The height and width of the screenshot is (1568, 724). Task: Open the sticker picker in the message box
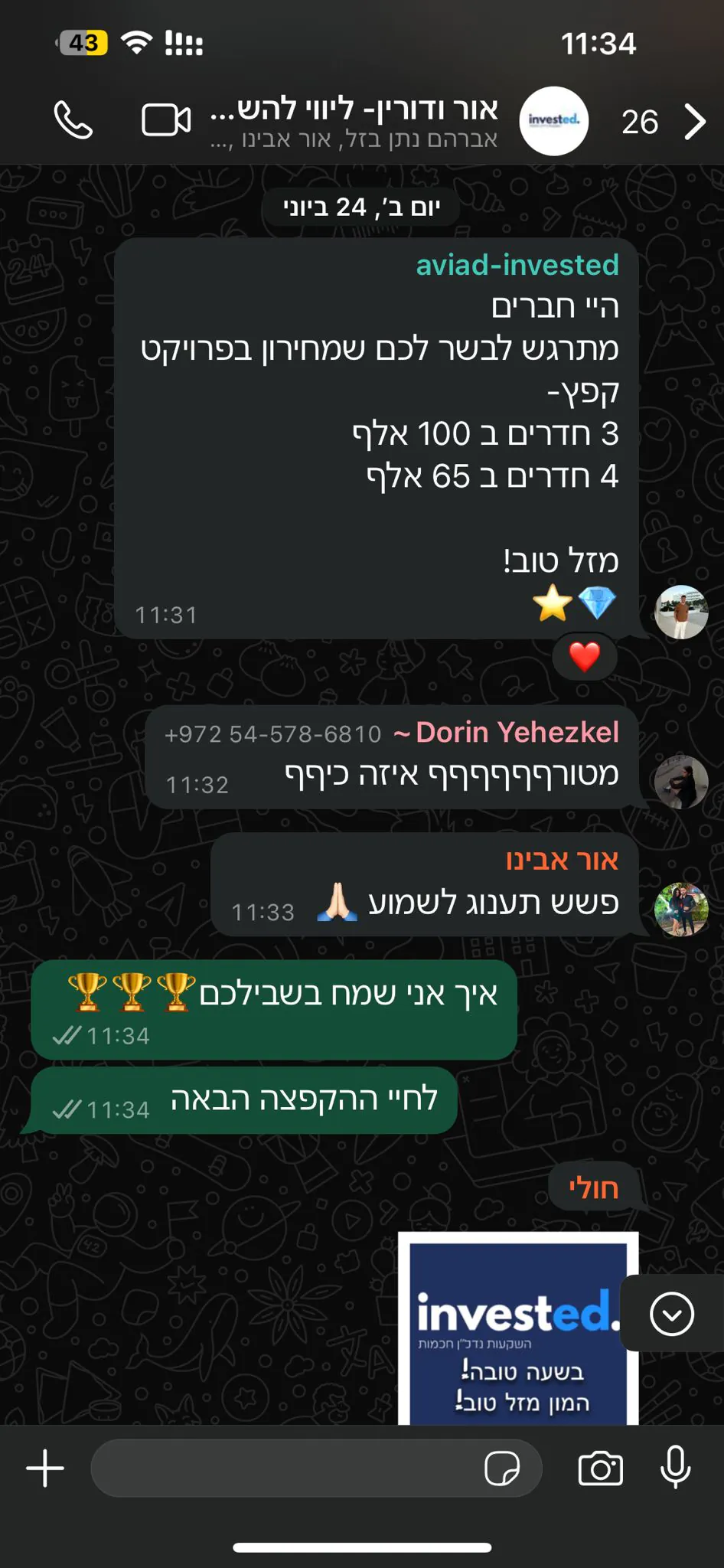pos(502,1468)
